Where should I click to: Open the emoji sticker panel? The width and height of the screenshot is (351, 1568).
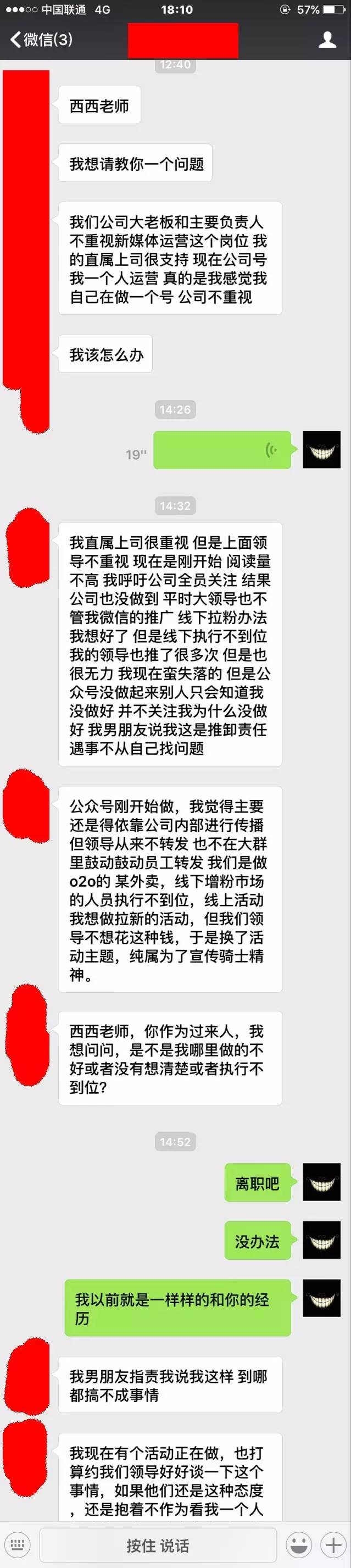tap(299, 1544)
